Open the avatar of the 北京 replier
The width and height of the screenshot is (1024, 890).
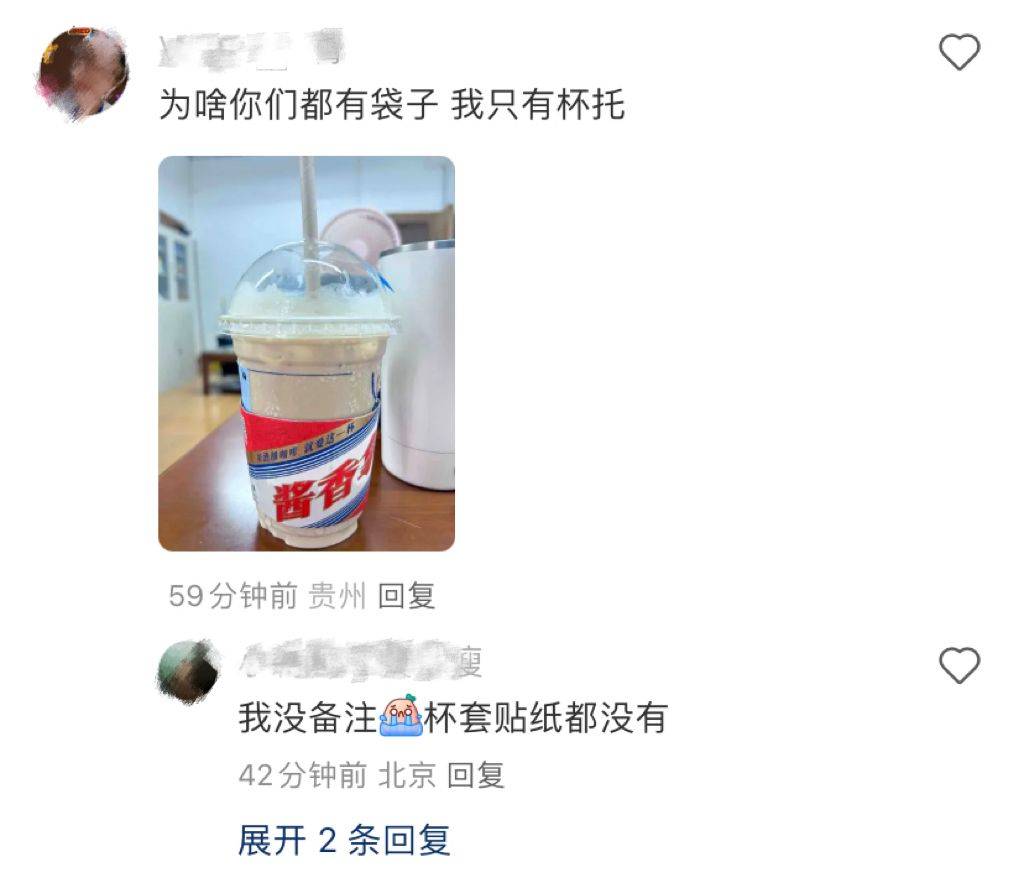pos(189,670)
